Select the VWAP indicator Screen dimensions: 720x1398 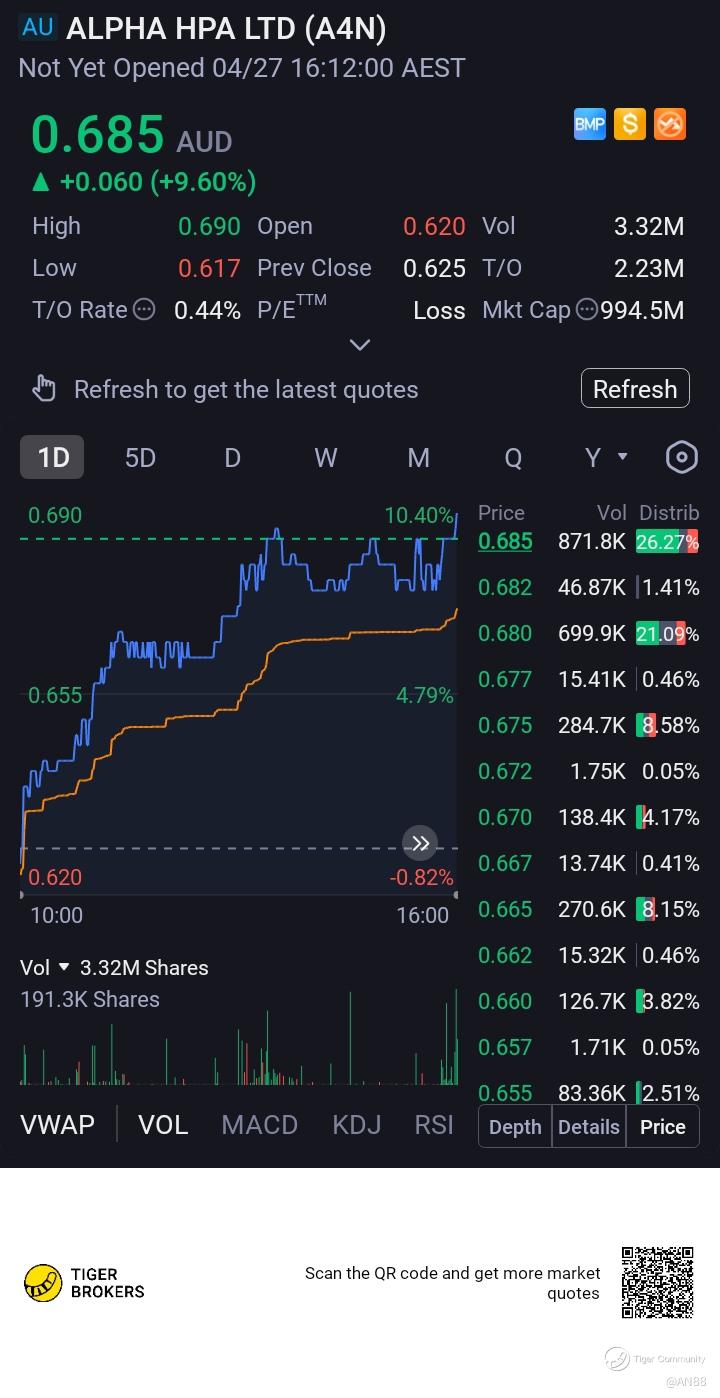[x=57, y=1125]
